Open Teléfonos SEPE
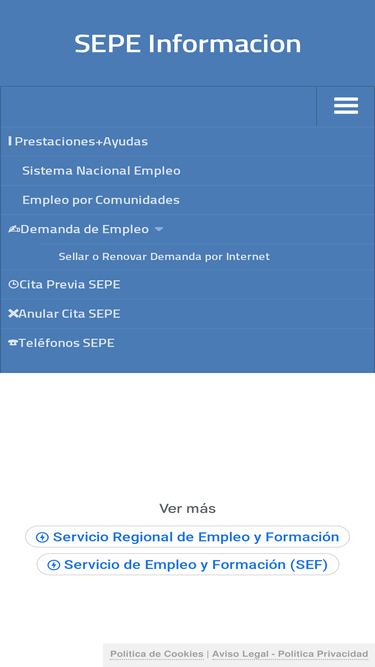 (x=188, y=343)
